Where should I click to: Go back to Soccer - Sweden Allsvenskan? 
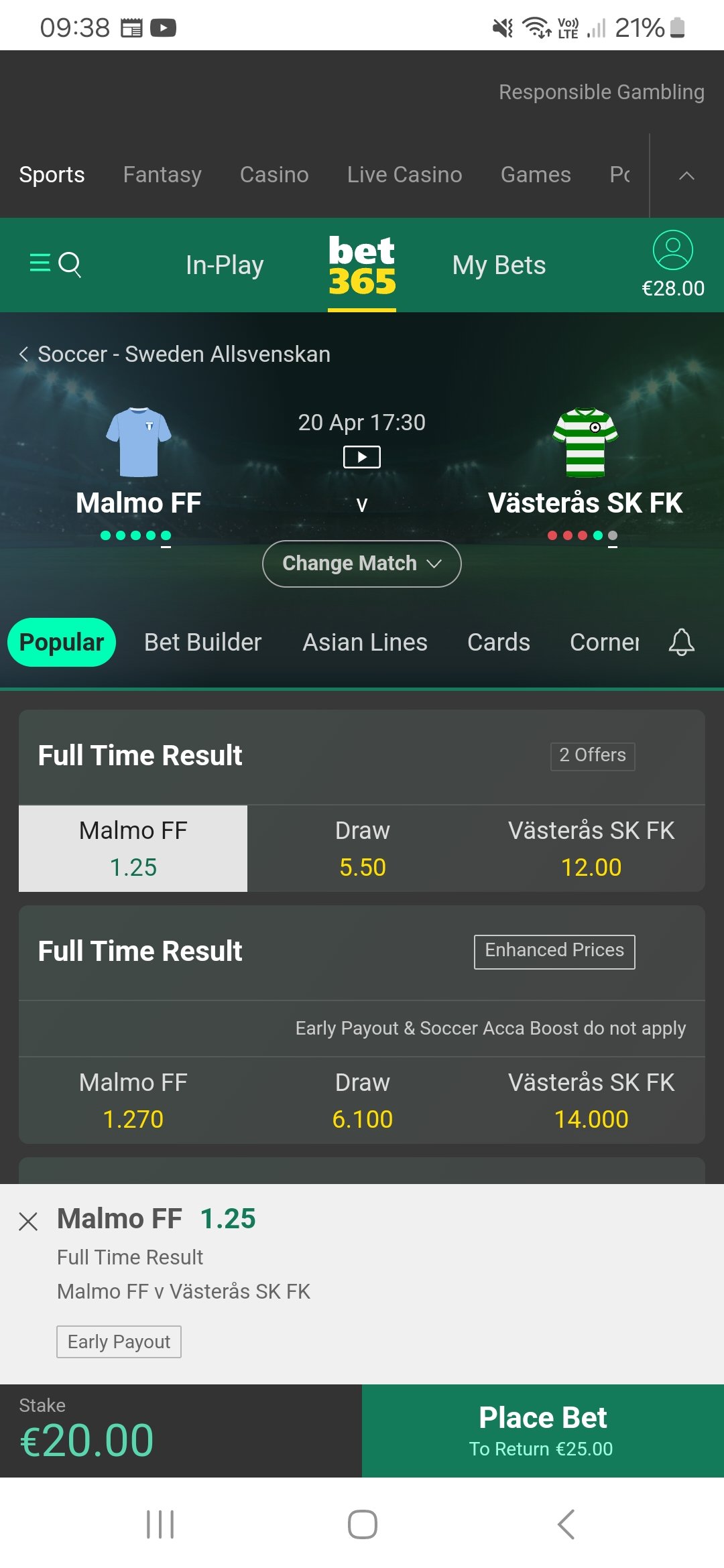[174, 354]
